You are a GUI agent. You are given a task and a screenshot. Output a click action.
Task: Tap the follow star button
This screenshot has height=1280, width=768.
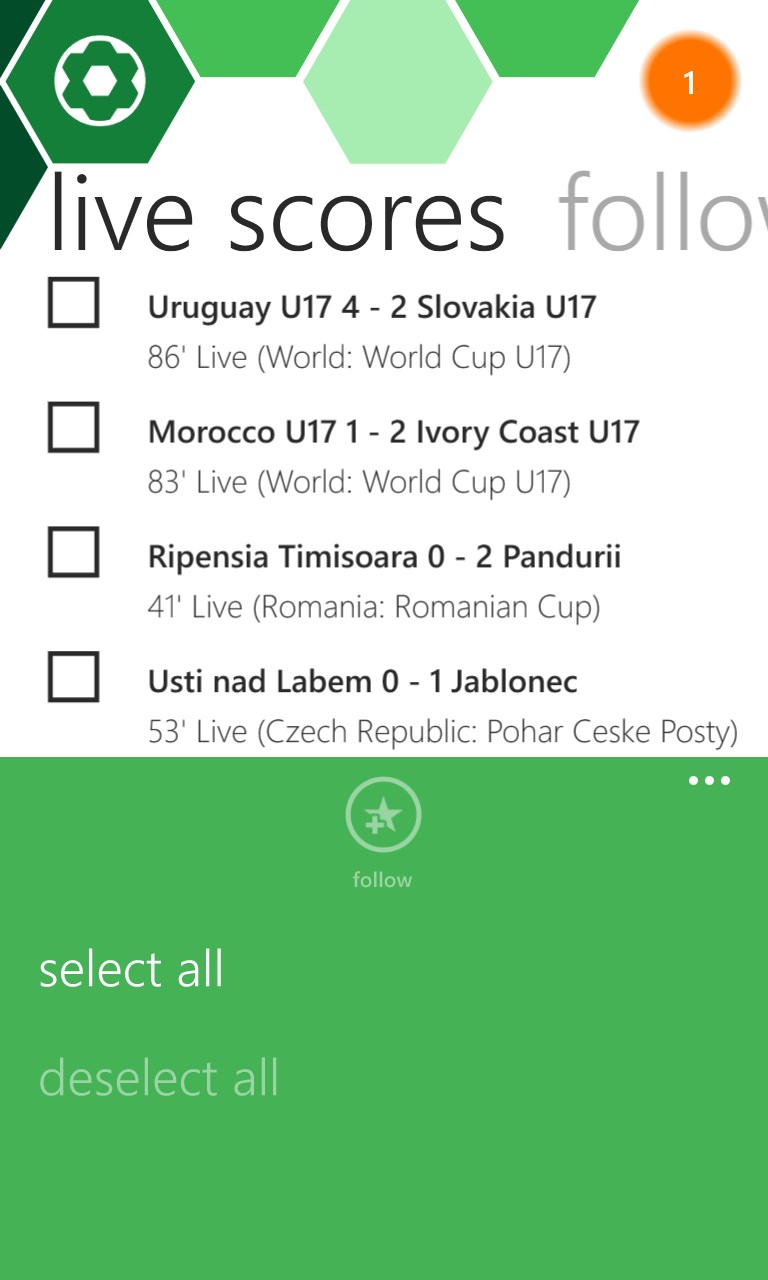click(383, 816)
